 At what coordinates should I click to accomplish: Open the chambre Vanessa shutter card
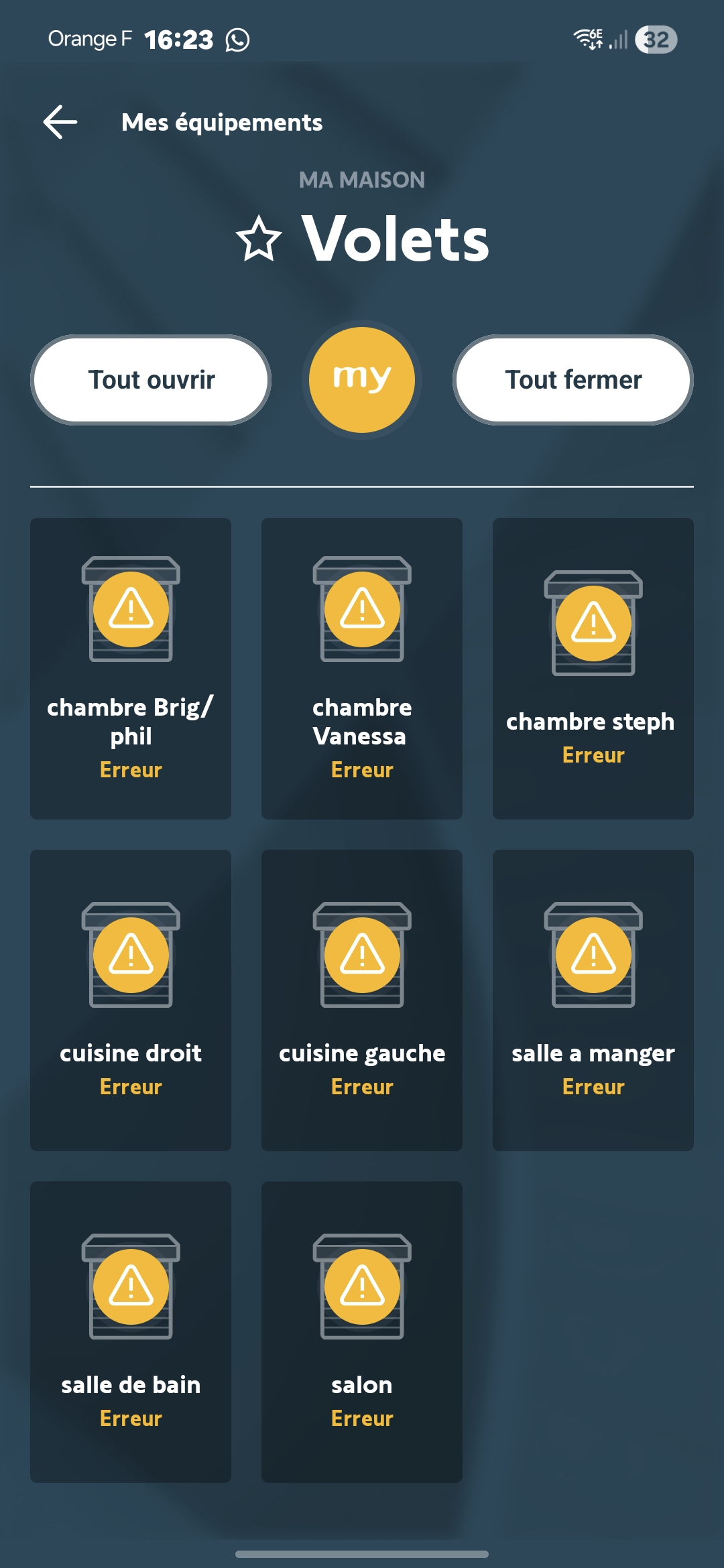[362, 668]
